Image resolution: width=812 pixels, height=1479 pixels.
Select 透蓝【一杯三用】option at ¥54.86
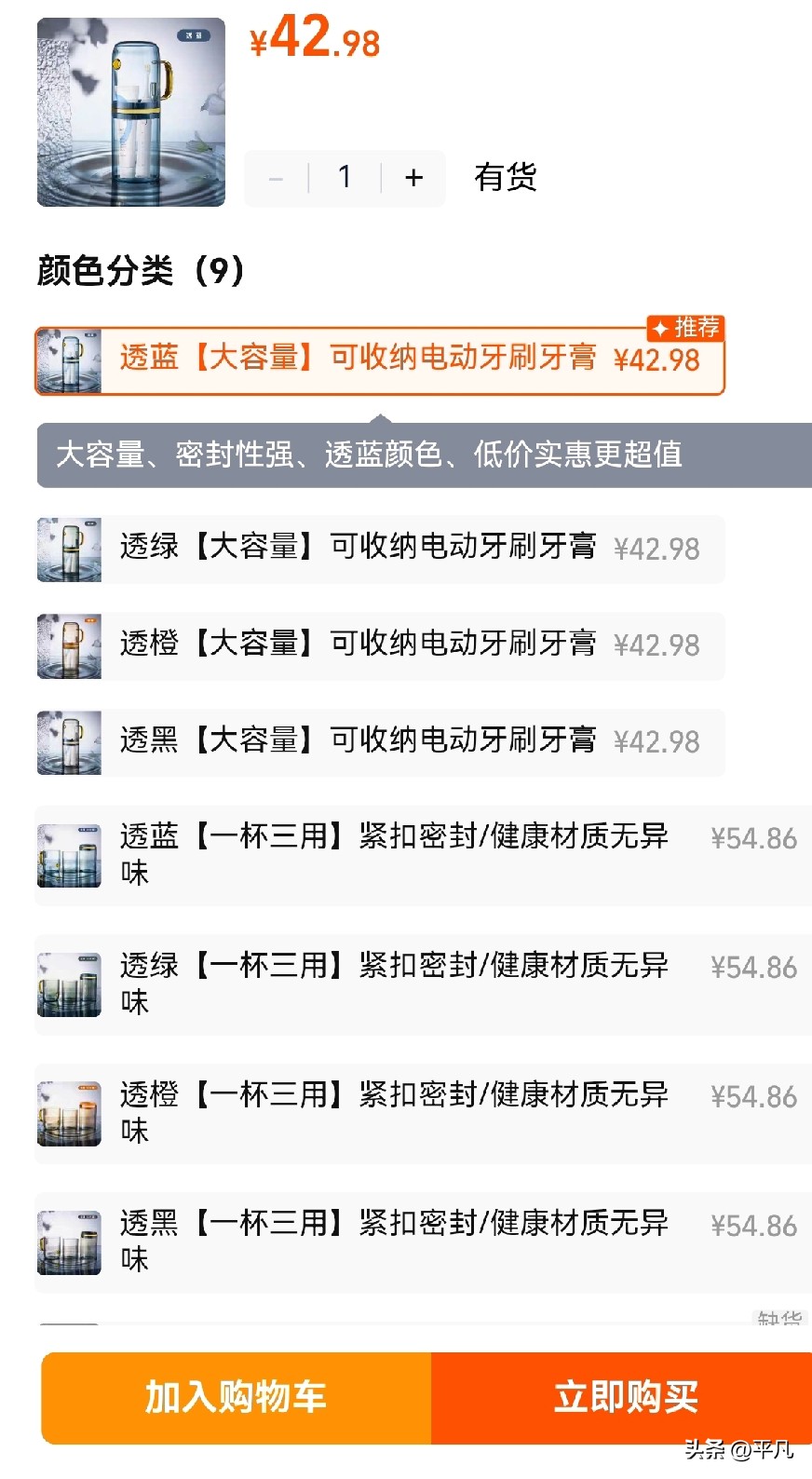(421, 855)
